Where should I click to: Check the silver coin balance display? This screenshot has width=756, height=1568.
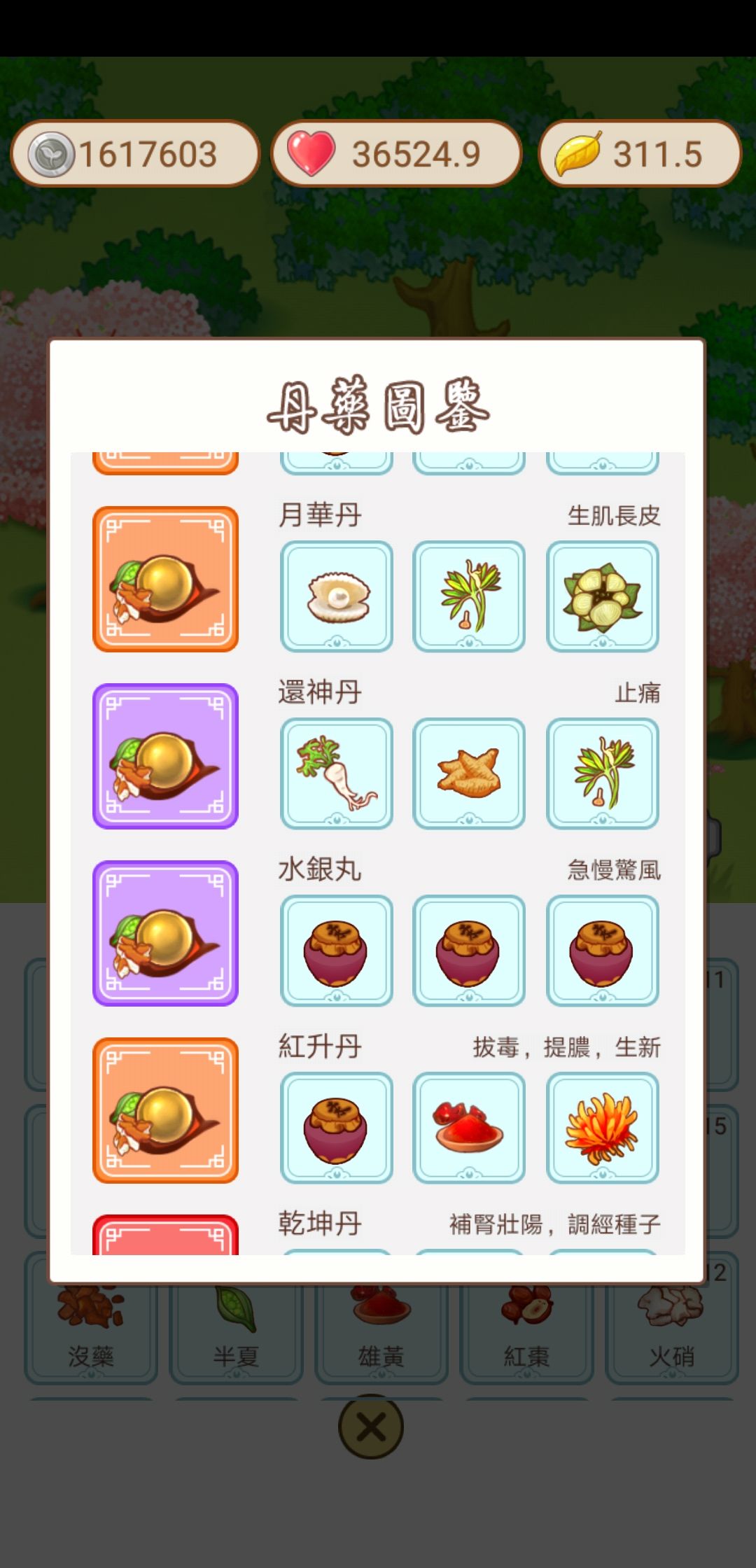133,154
